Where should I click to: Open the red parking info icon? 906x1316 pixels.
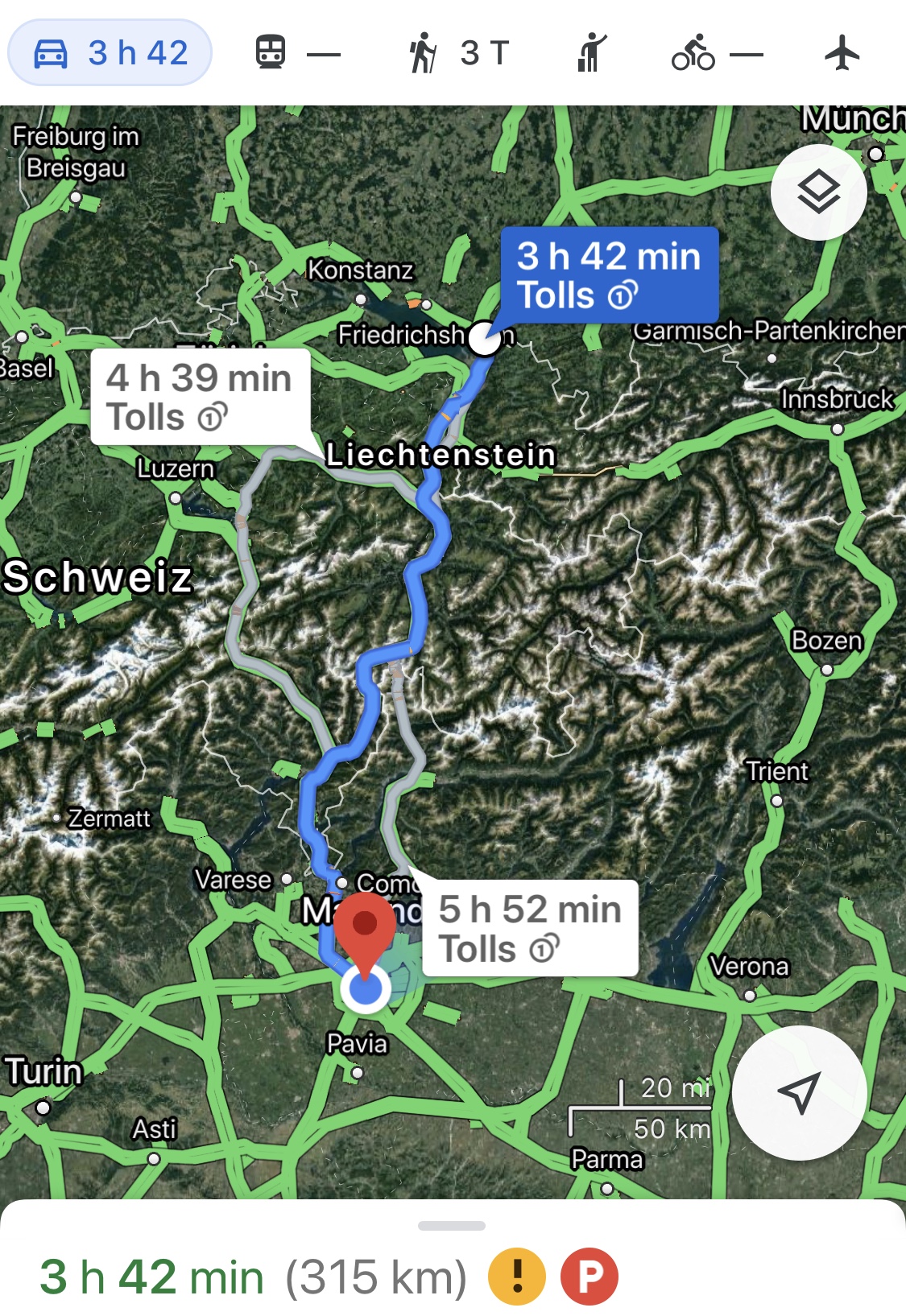pos(589,1277)
